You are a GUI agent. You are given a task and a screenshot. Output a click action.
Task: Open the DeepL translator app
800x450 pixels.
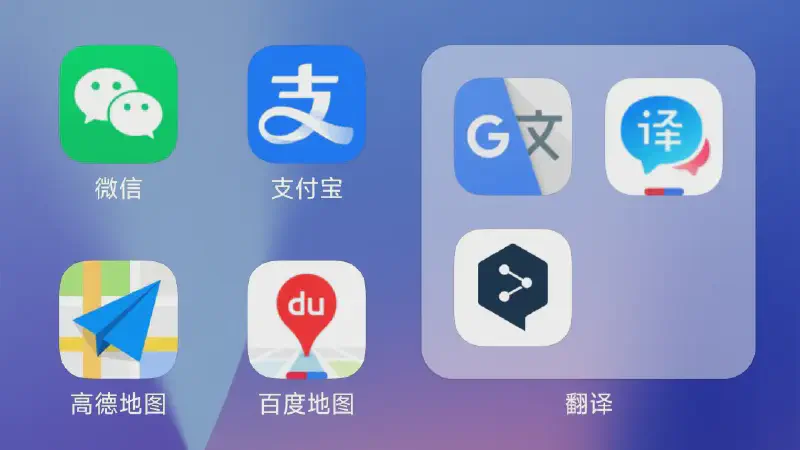point(512,288)
